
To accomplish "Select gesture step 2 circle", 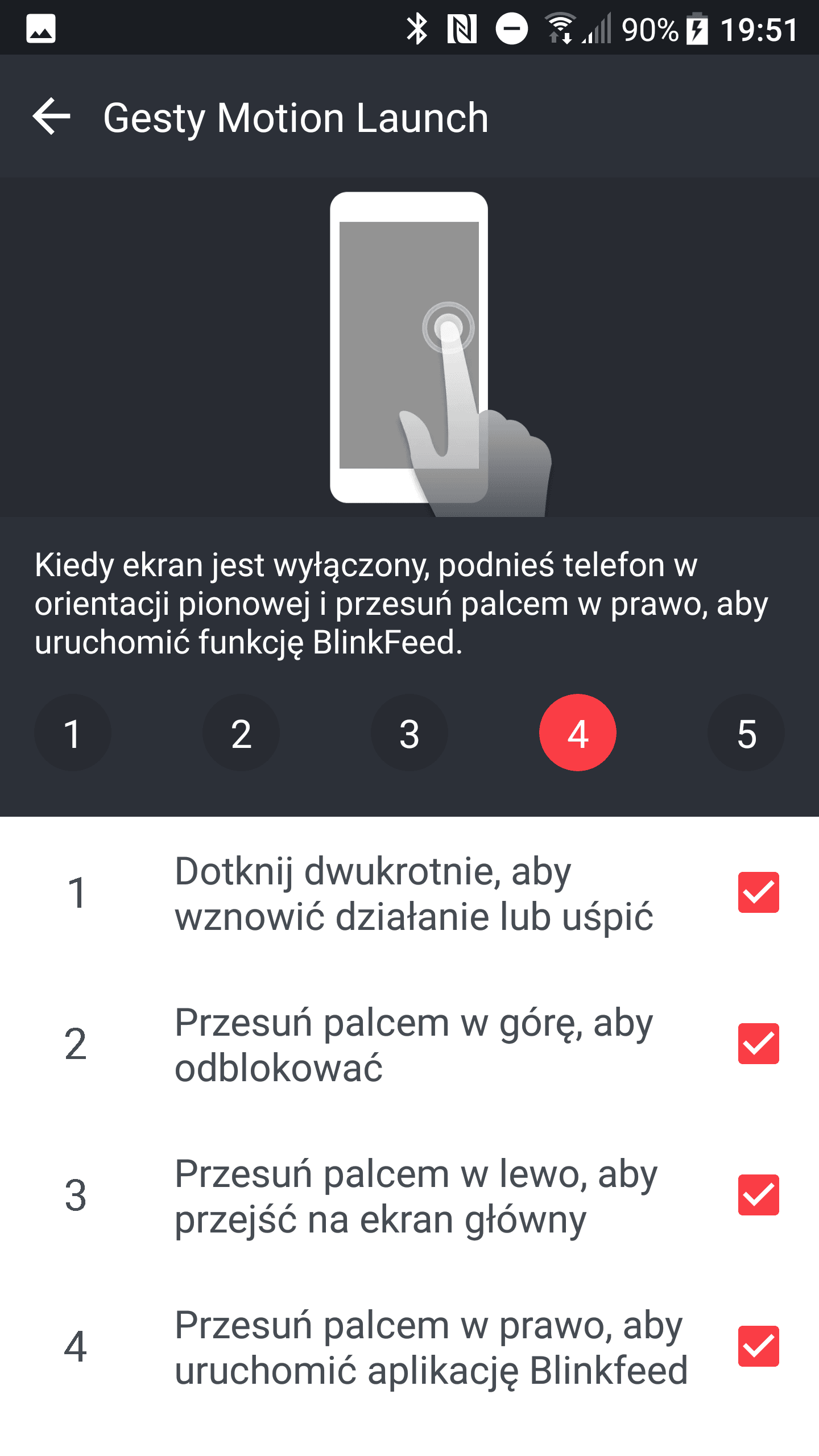I will click(241, 733).
